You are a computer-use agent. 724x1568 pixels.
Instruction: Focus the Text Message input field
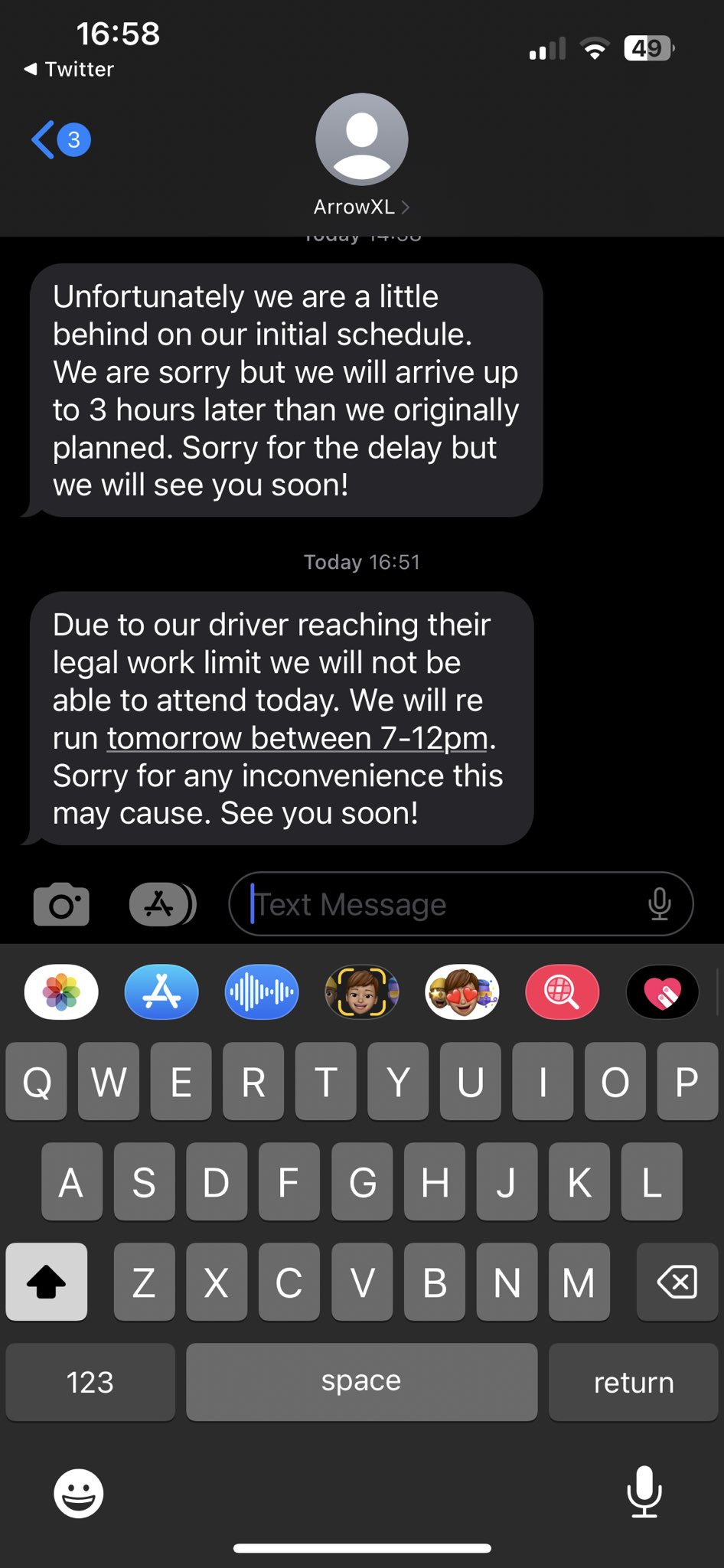pyautogui.click(x=444, y=904)
